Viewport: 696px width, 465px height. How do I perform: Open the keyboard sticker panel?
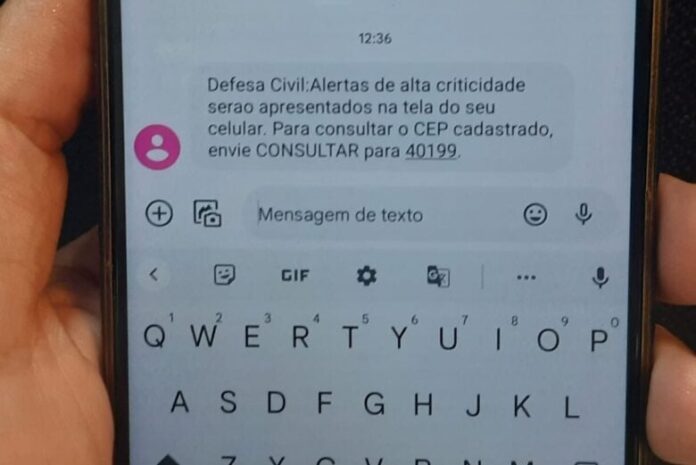point(225,276)
